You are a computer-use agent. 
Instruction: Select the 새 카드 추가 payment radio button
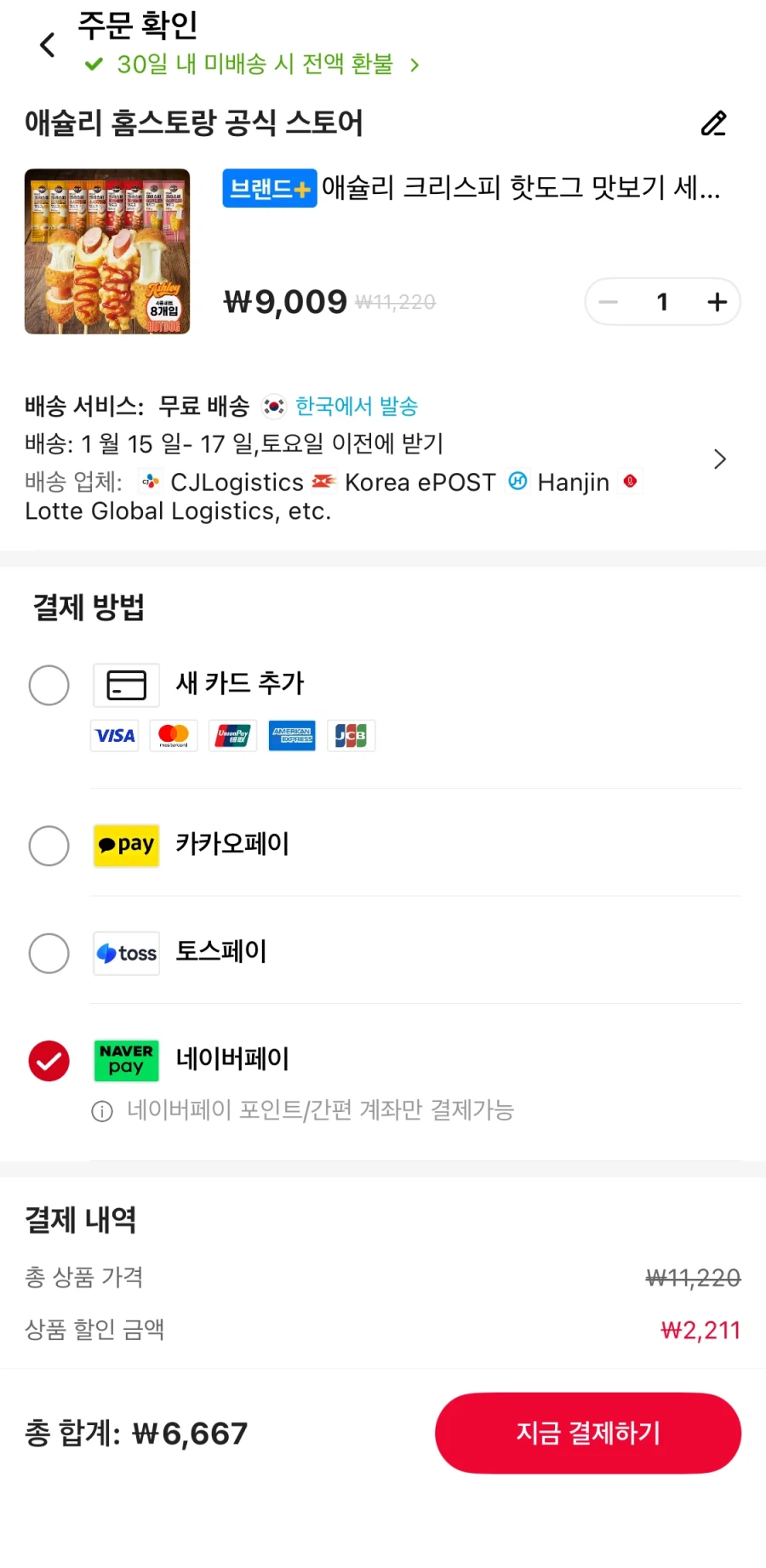click(x=49, y=685)
